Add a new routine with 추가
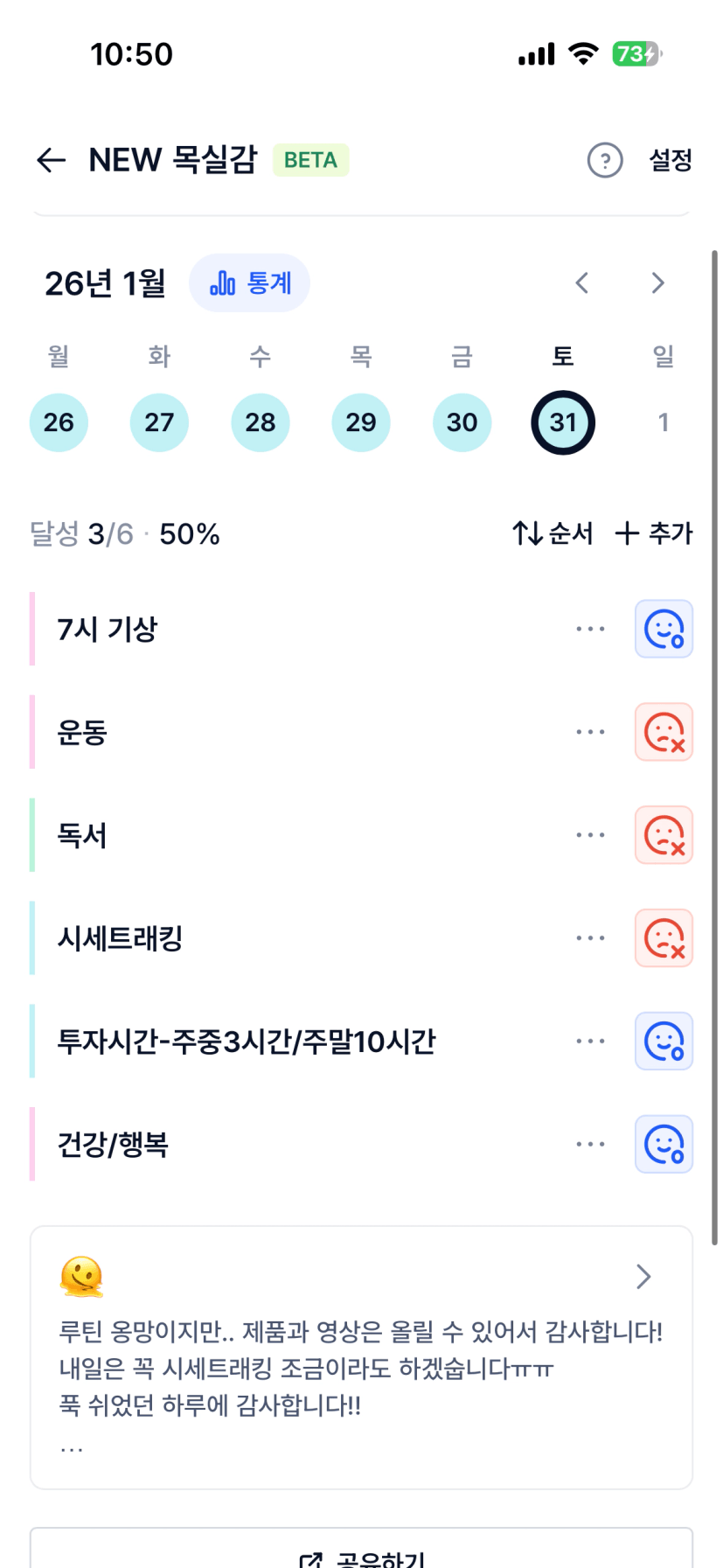 (654, 533)
